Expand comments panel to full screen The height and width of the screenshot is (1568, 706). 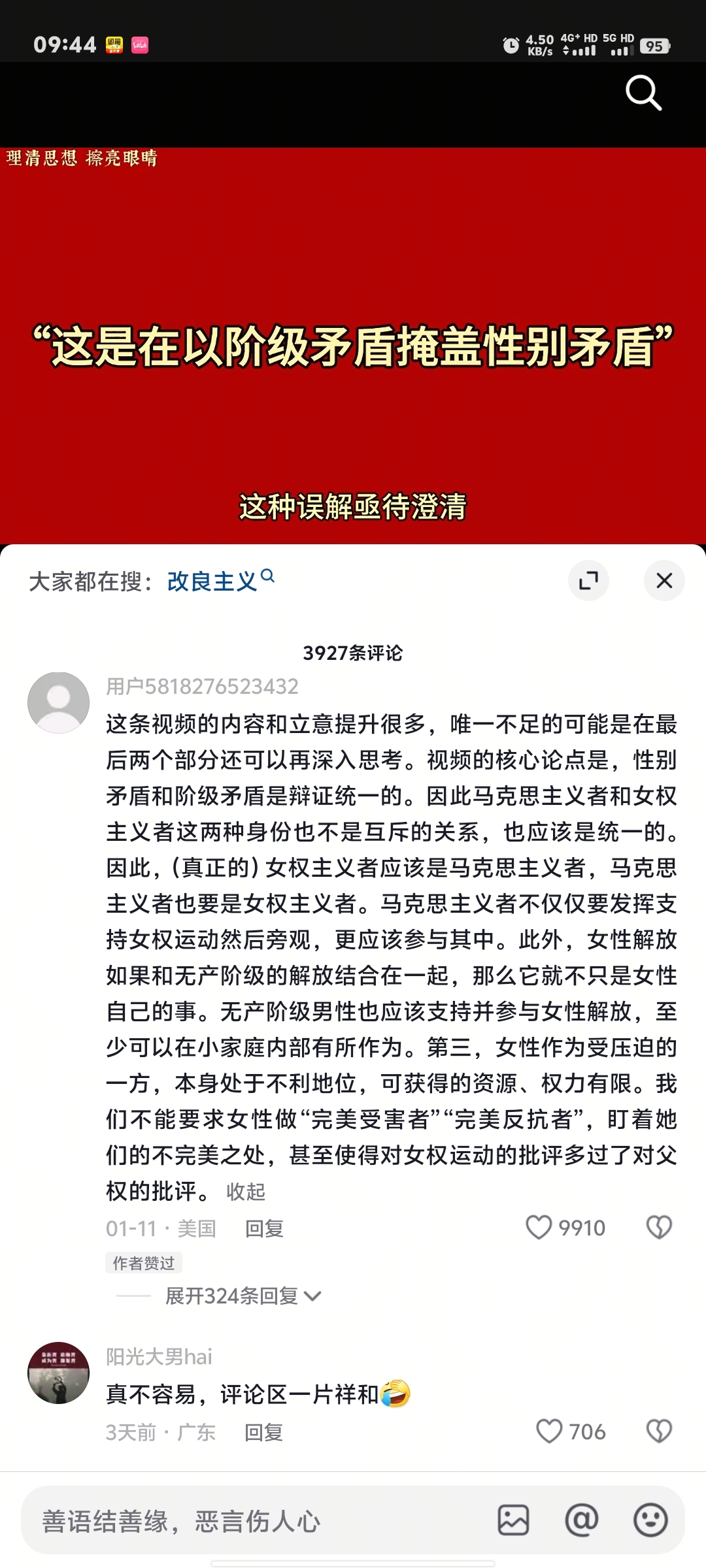pos(588,580)
